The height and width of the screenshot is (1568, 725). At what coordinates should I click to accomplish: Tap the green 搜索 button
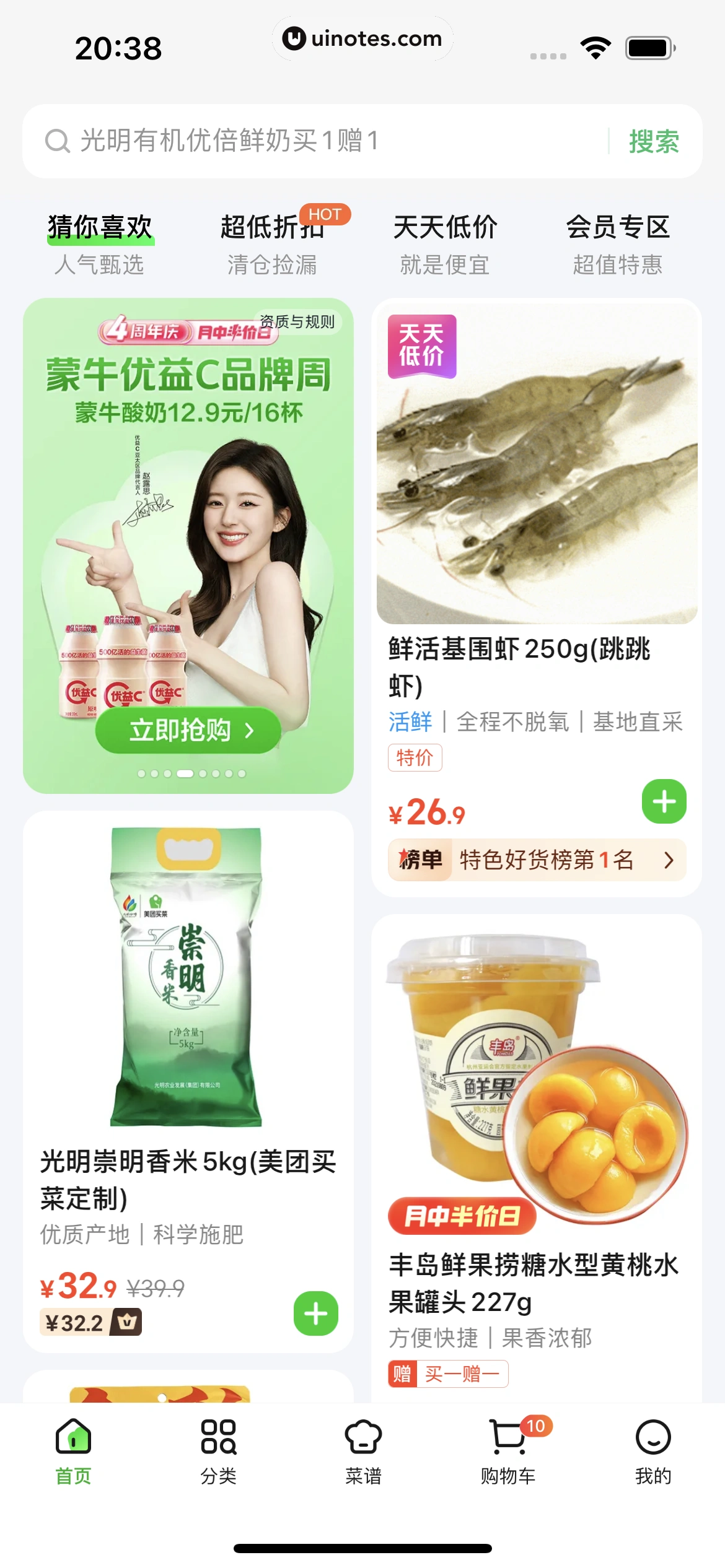point(654,141)
